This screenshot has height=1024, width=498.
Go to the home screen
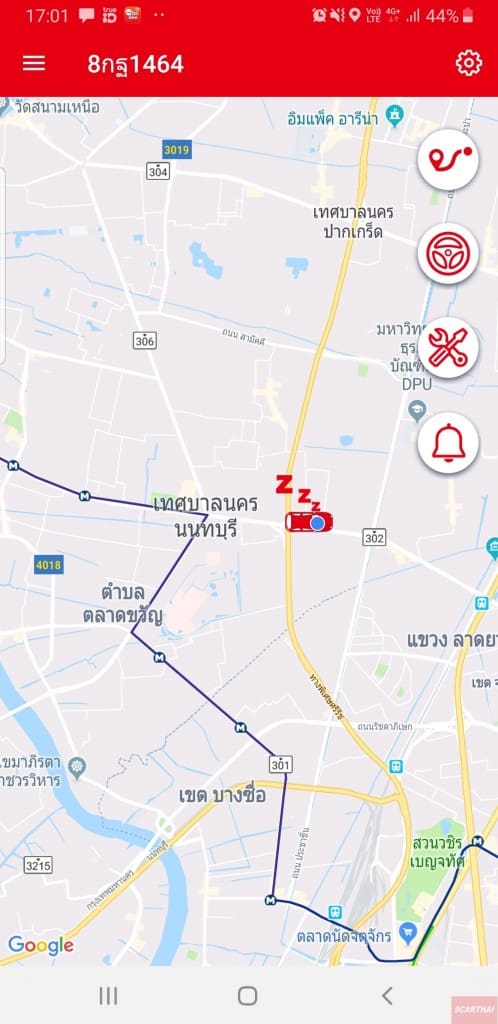247,995
